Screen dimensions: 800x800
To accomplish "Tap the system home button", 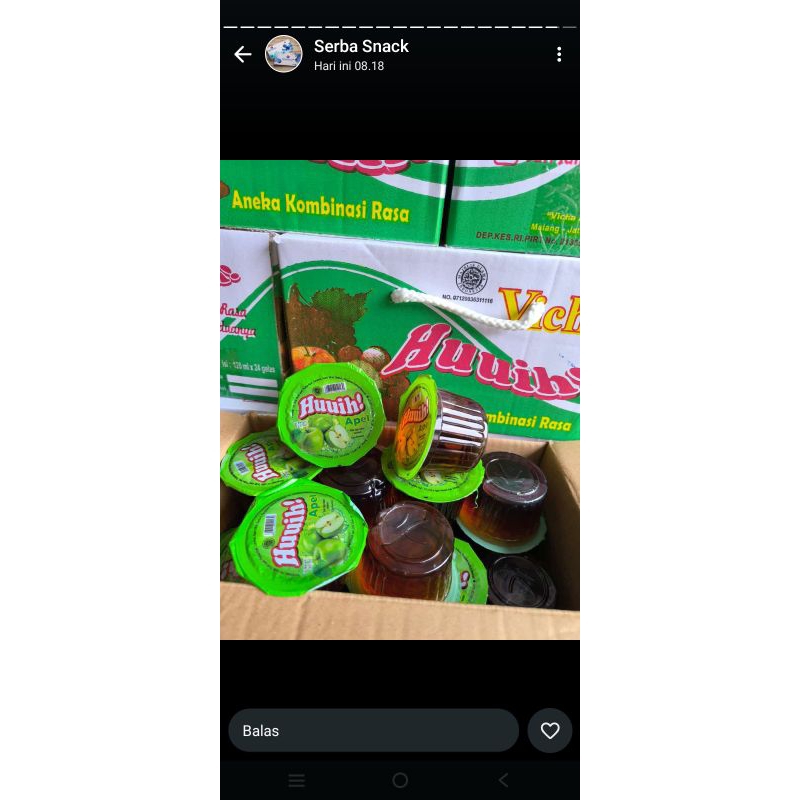I will point(400,780).
